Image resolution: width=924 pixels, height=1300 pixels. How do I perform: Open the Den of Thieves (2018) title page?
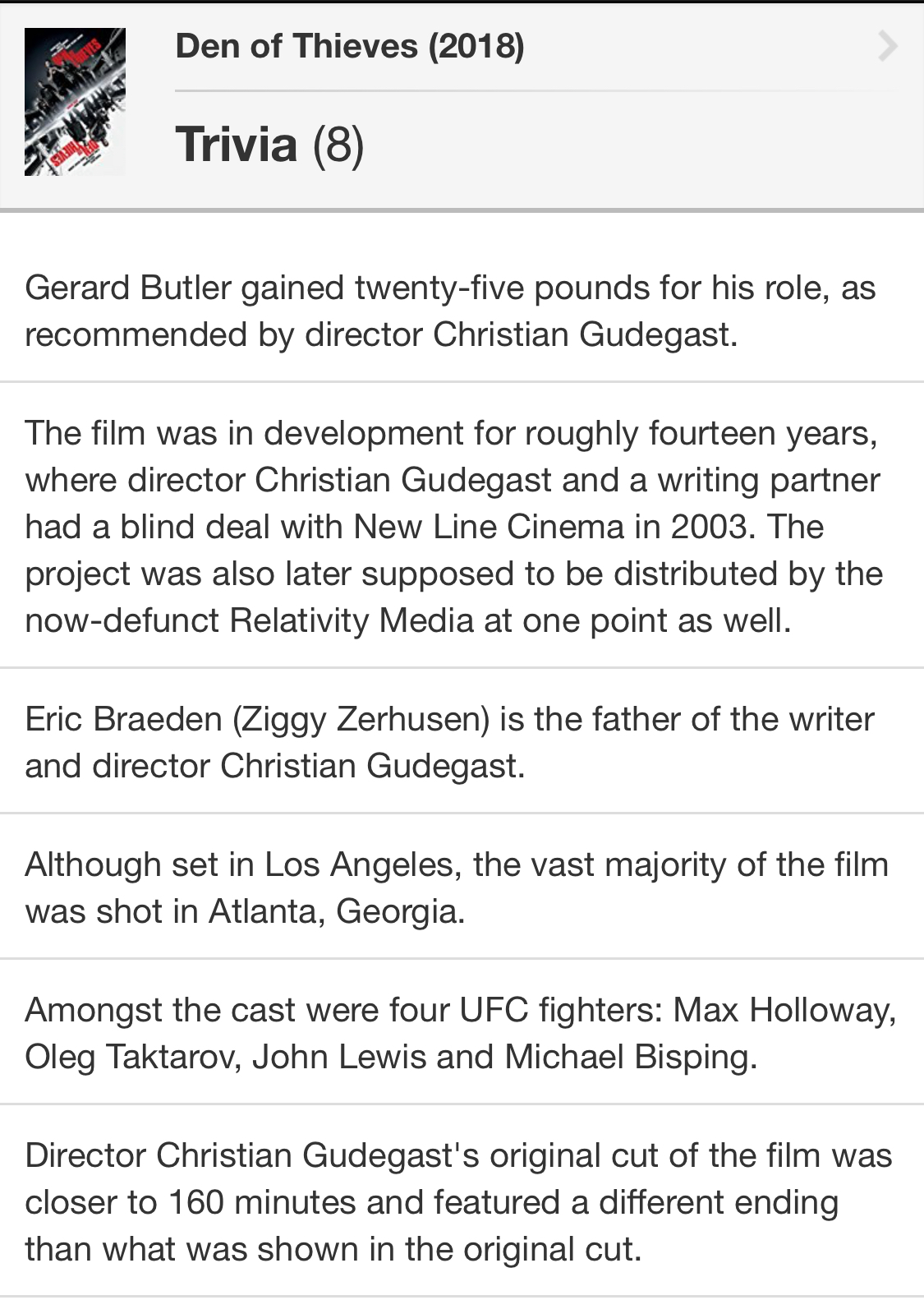tap(349, 46)
